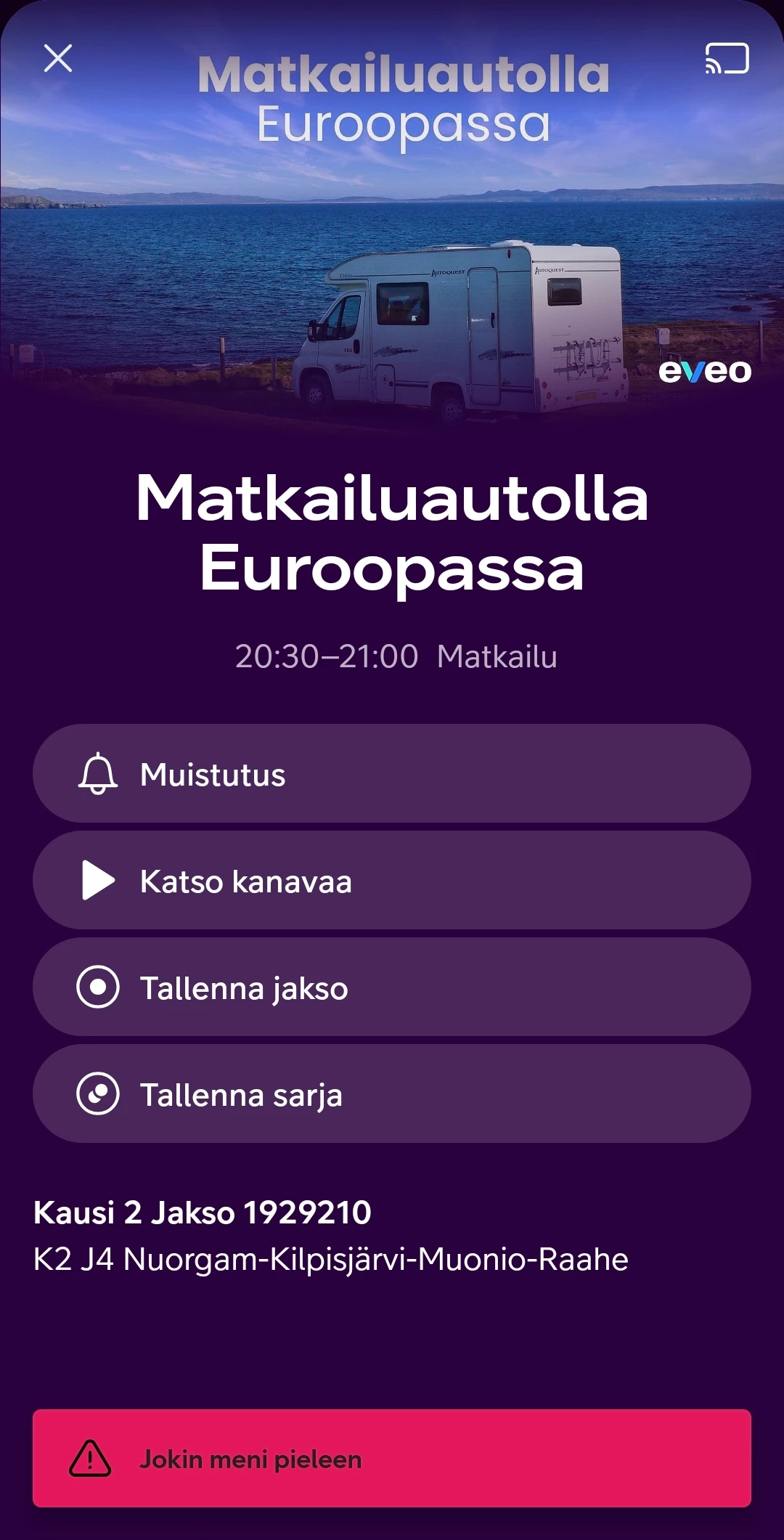Record the whole series with Tallenna sarja
This screenshot has width=784, height=1540.
click(392, 1094)
